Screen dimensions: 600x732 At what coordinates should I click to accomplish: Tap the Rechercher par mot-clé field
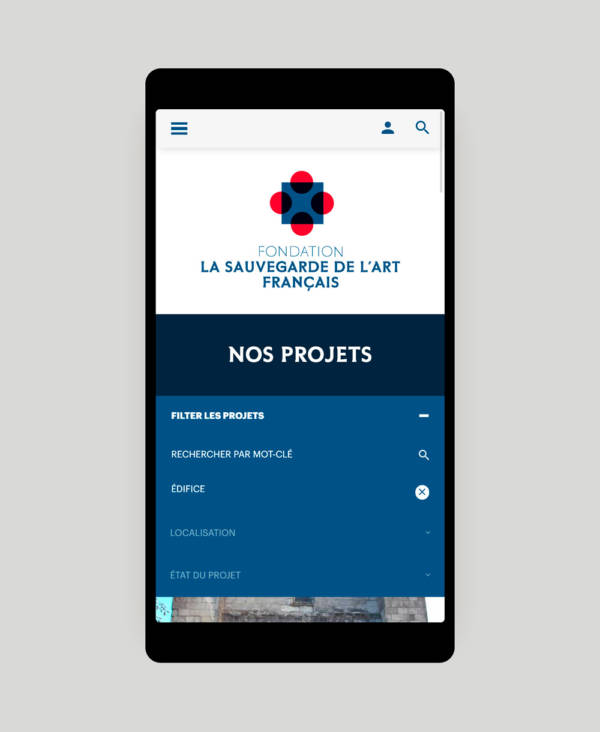pyautogui.click(x=290, y=454)
